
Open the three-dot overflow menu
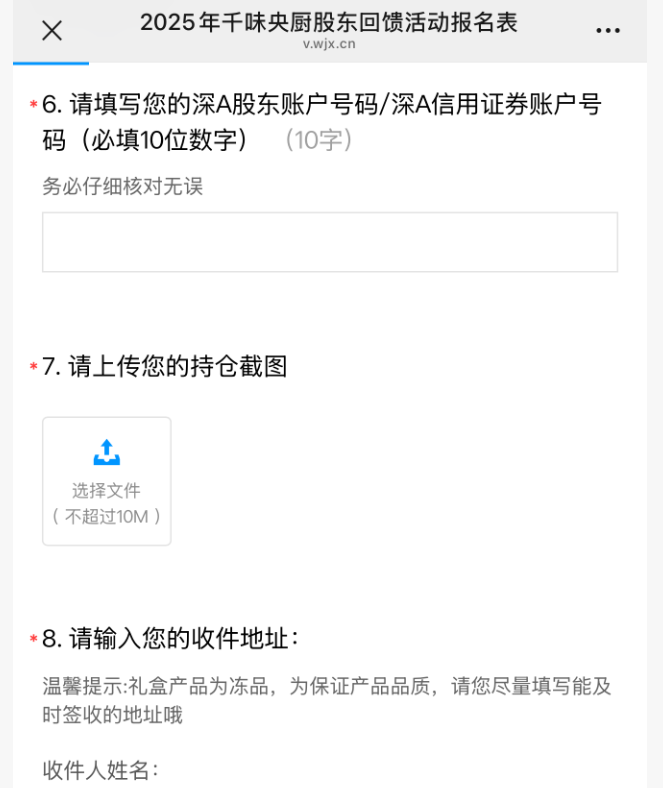608,31
